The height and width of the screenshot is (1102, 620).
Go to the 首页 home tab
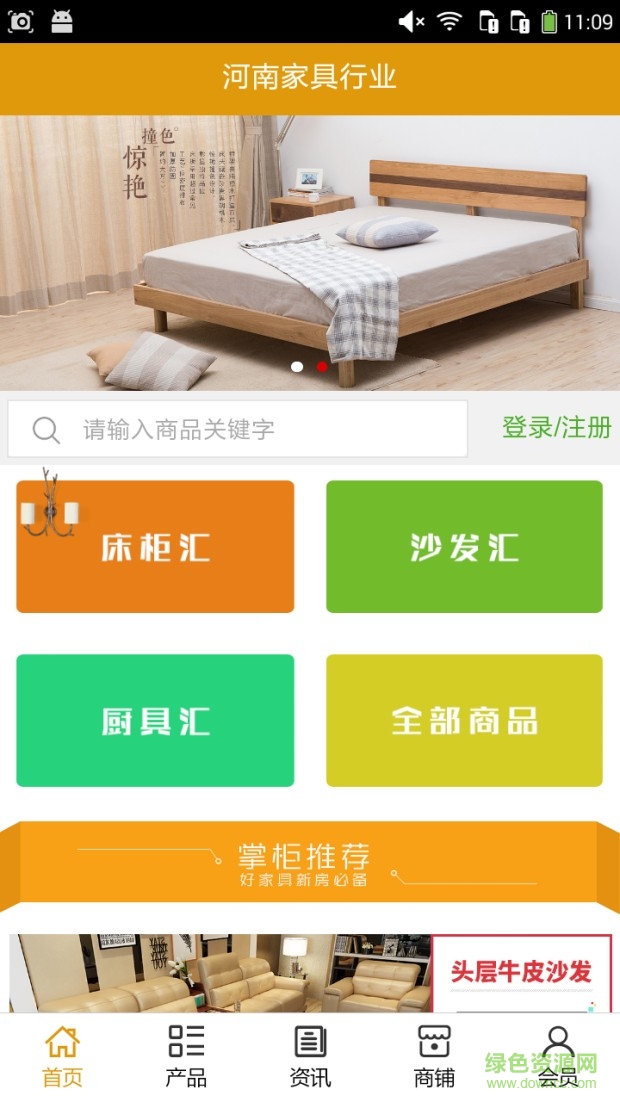click(x=62, y=1057)
